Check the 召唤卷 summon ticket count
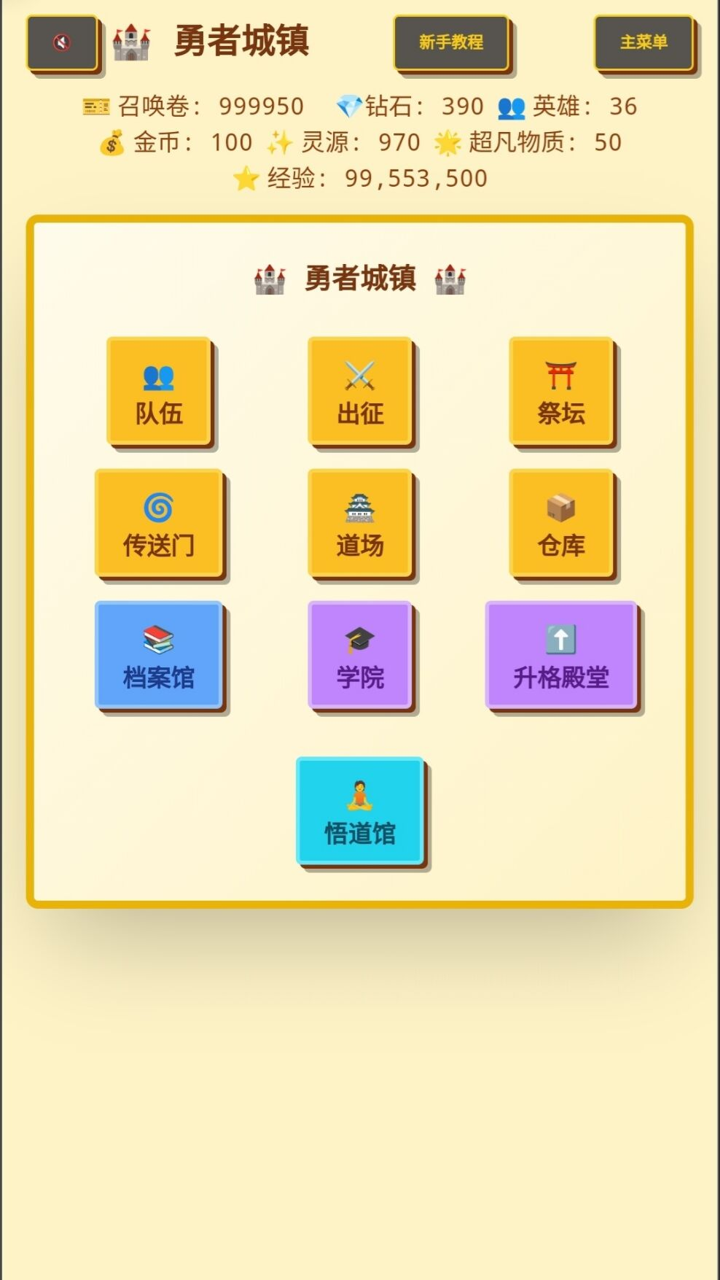The height and width of the screenshot is (1280, 720). 195,106
